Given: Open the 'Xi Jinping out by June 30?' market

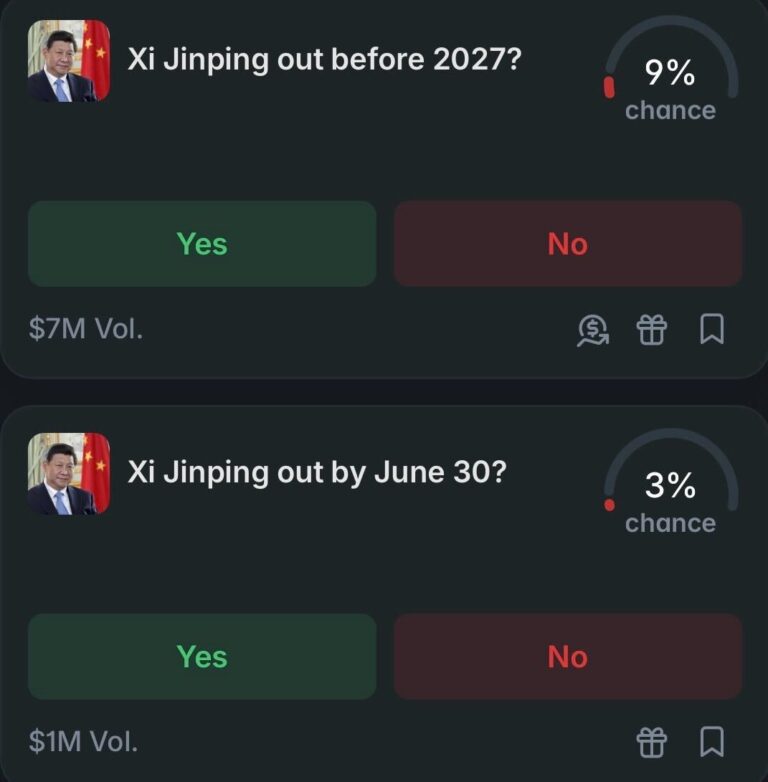Looking at the screenshot, I should [317, 472].
